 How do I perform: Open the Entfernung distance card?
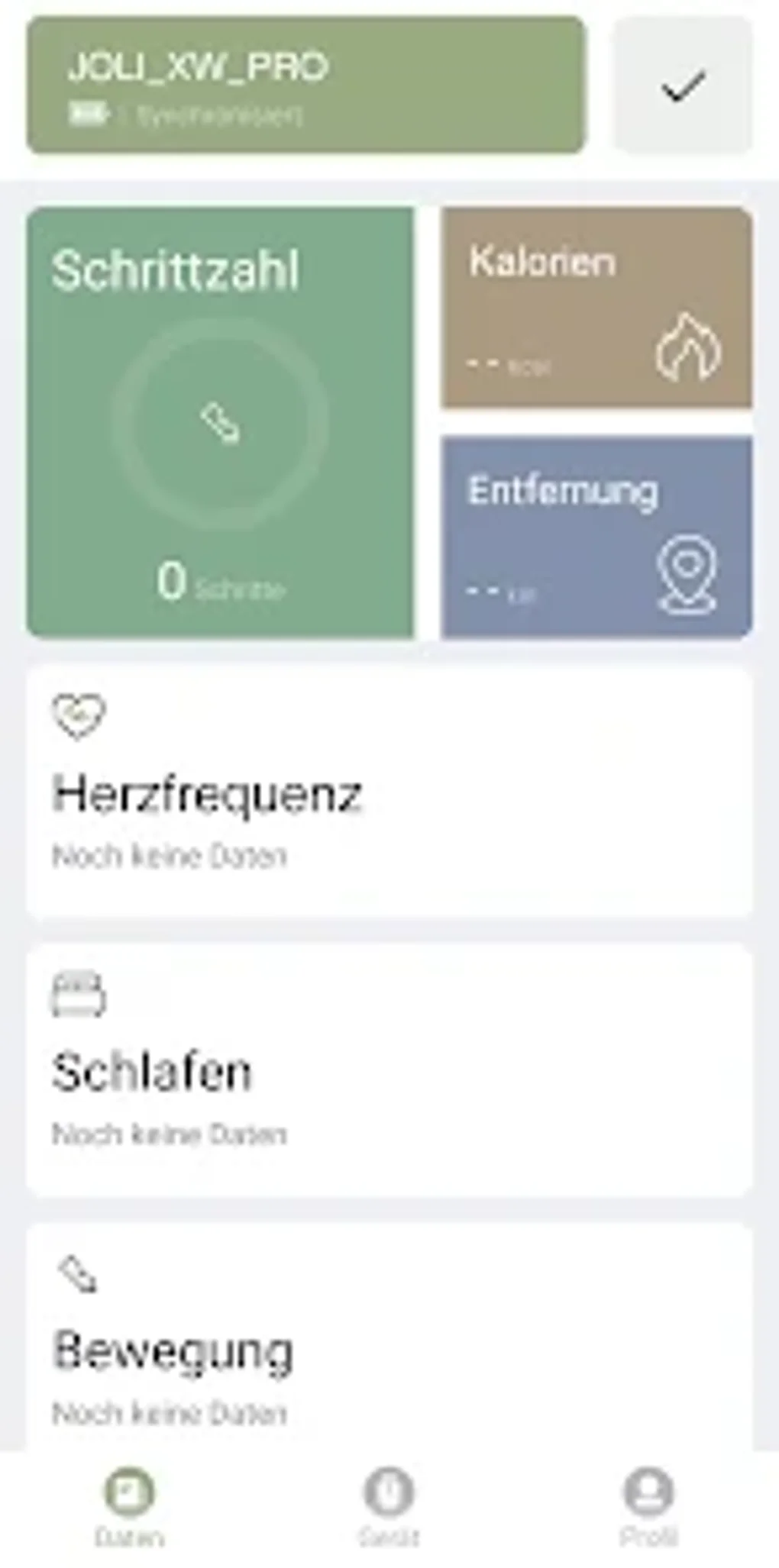tap(596, 537)
